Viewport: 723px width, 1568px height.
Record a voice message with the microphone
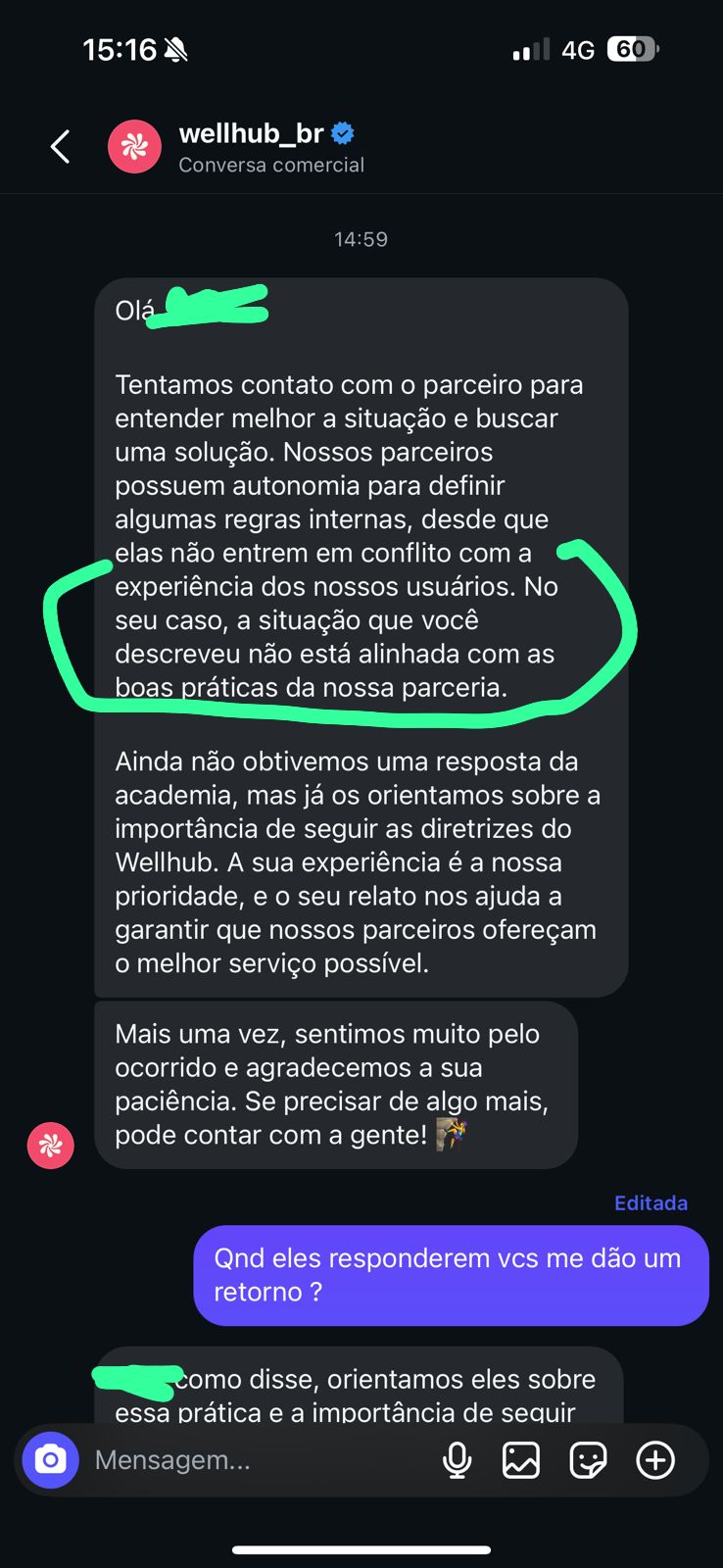(457, 1460)
